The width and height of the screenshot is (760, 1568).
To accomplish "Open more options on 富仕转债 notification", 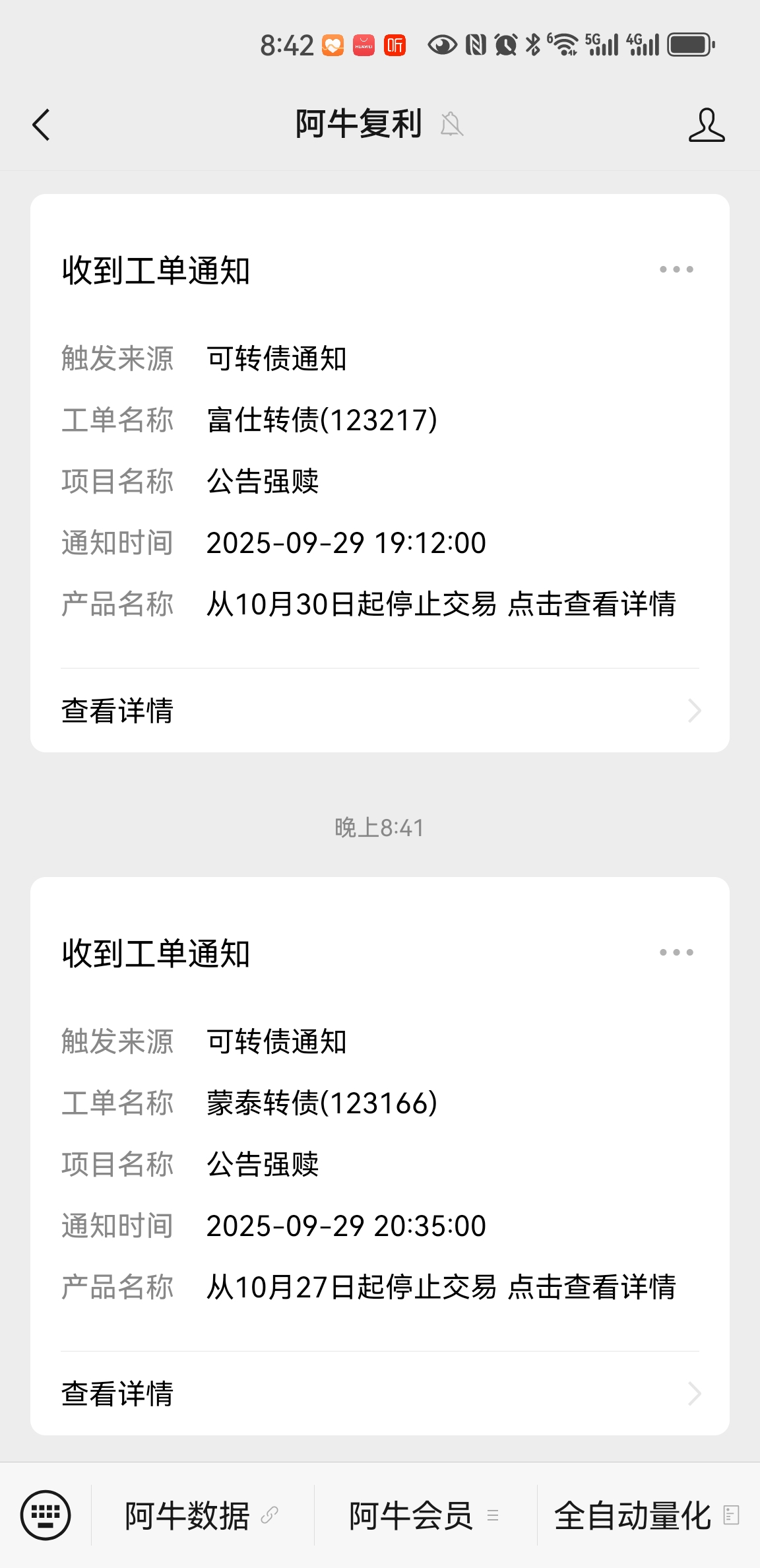I will pyautogui.click(x=676, y=269).
